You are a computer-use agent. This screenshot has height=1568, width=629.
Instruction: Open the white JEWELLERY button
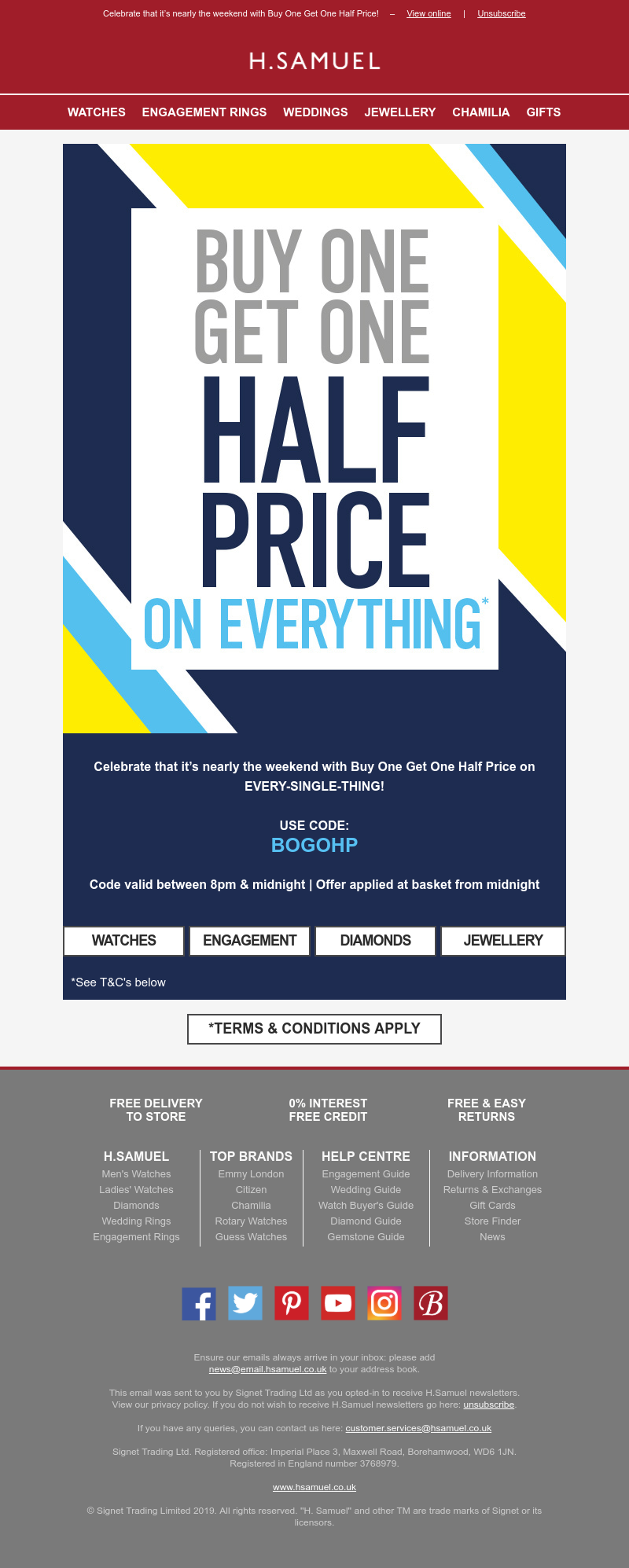[x=503, y=941]
